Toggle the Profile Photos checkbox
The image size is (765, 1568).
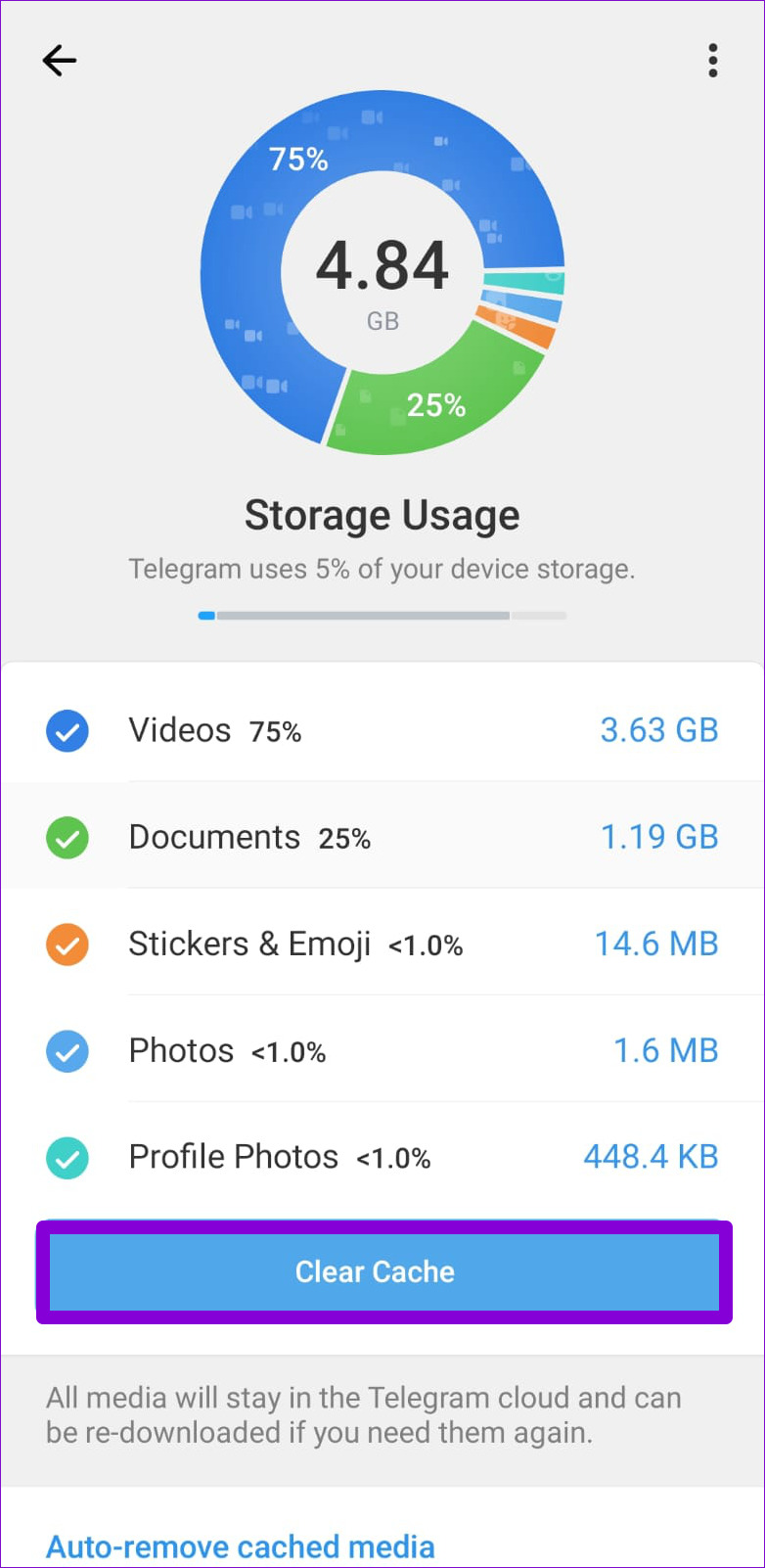[67, 1158]
